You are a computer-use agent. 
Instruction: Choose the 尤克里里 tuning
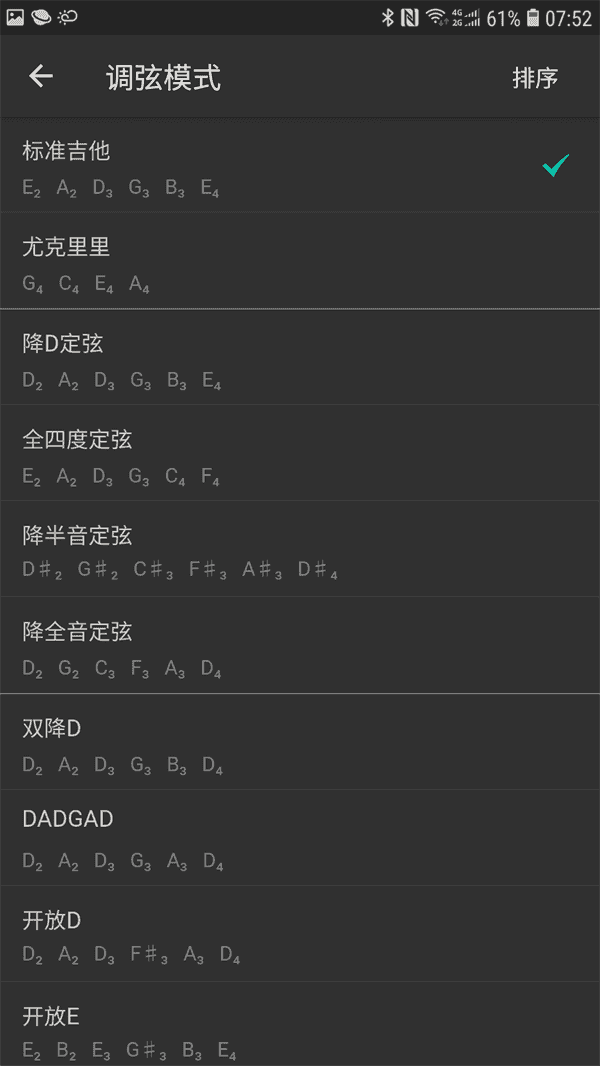coord(300,261)
